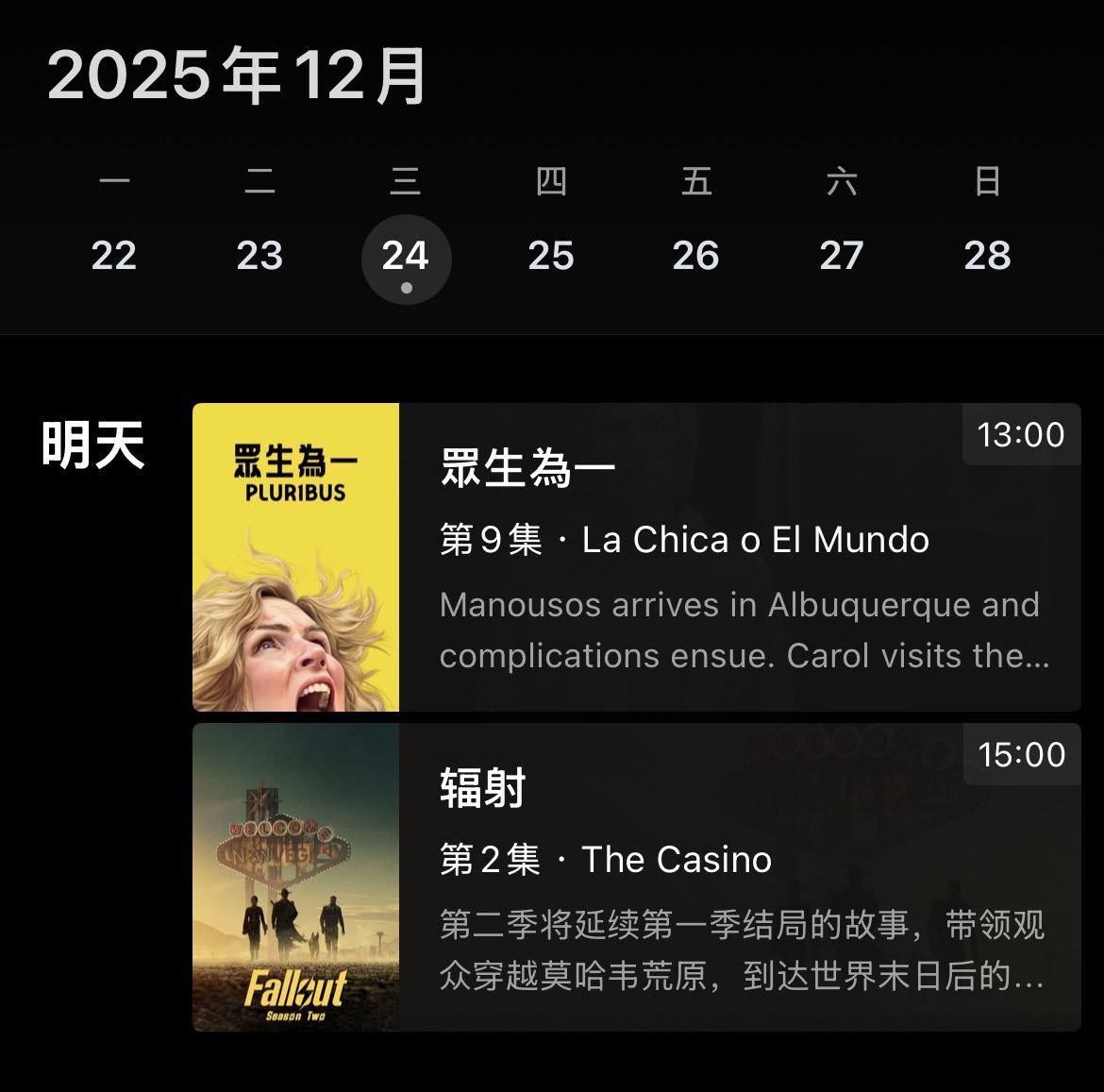
Task: Select Monday the 22nd in the calendar
Action: (x=114, y=256)
